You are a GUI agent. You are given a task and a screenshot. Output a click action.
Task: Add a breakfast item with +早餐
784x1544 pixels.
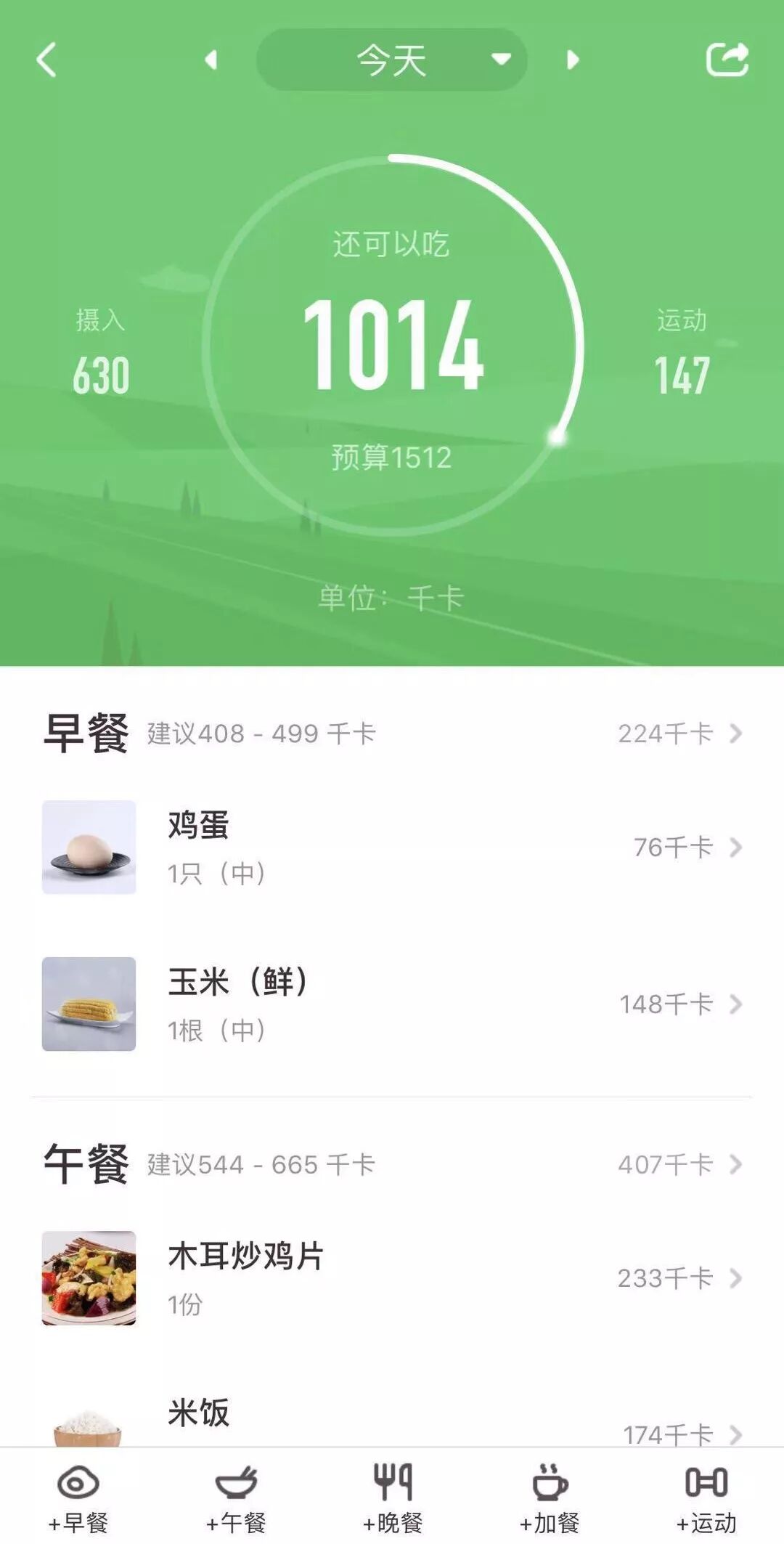pos(78,1498)
